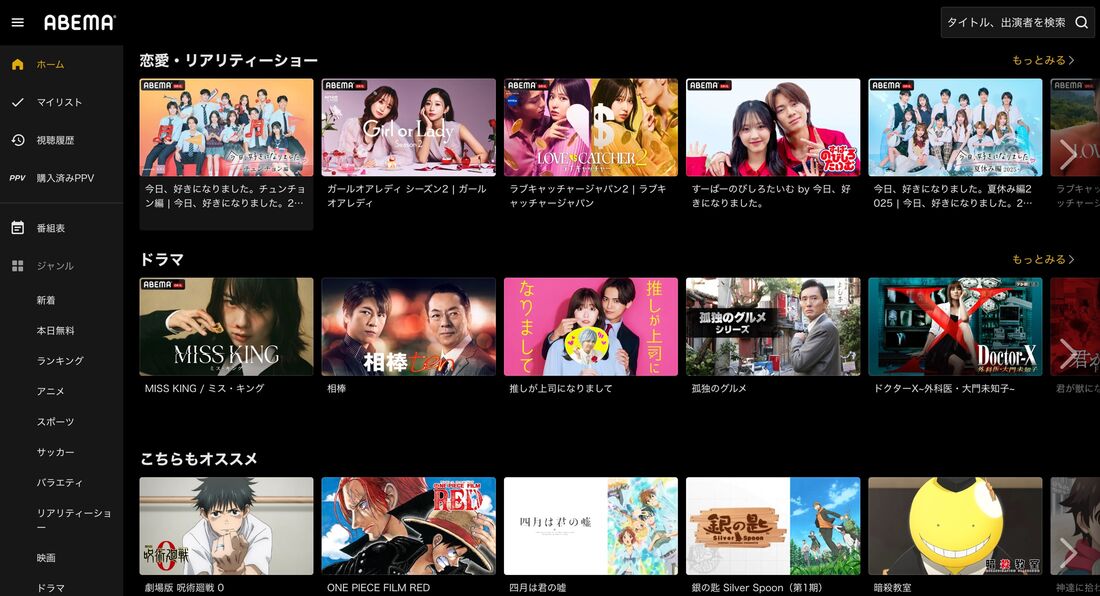Open the ラブキャッチャージャパン2 card

click(x=590, y=128)
